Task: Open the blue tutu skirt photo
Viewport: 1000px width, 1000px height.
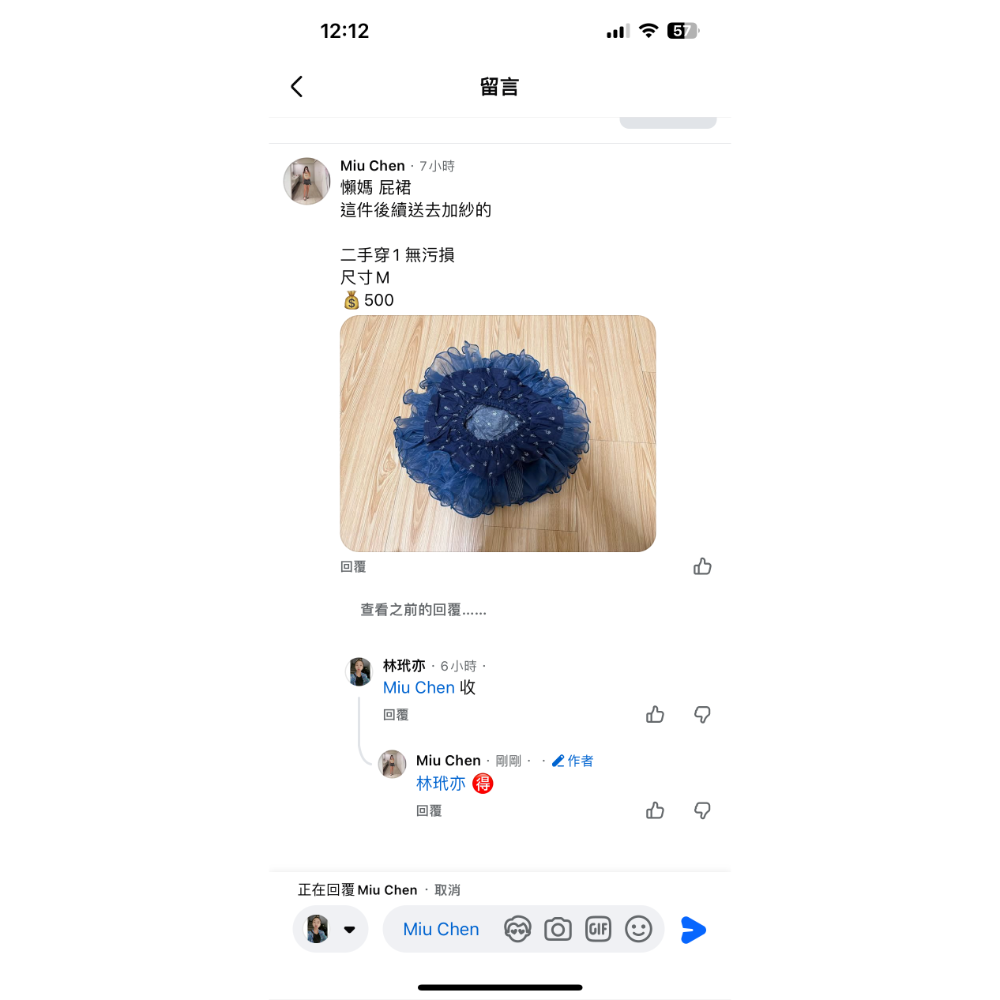Action: (497, 433)
